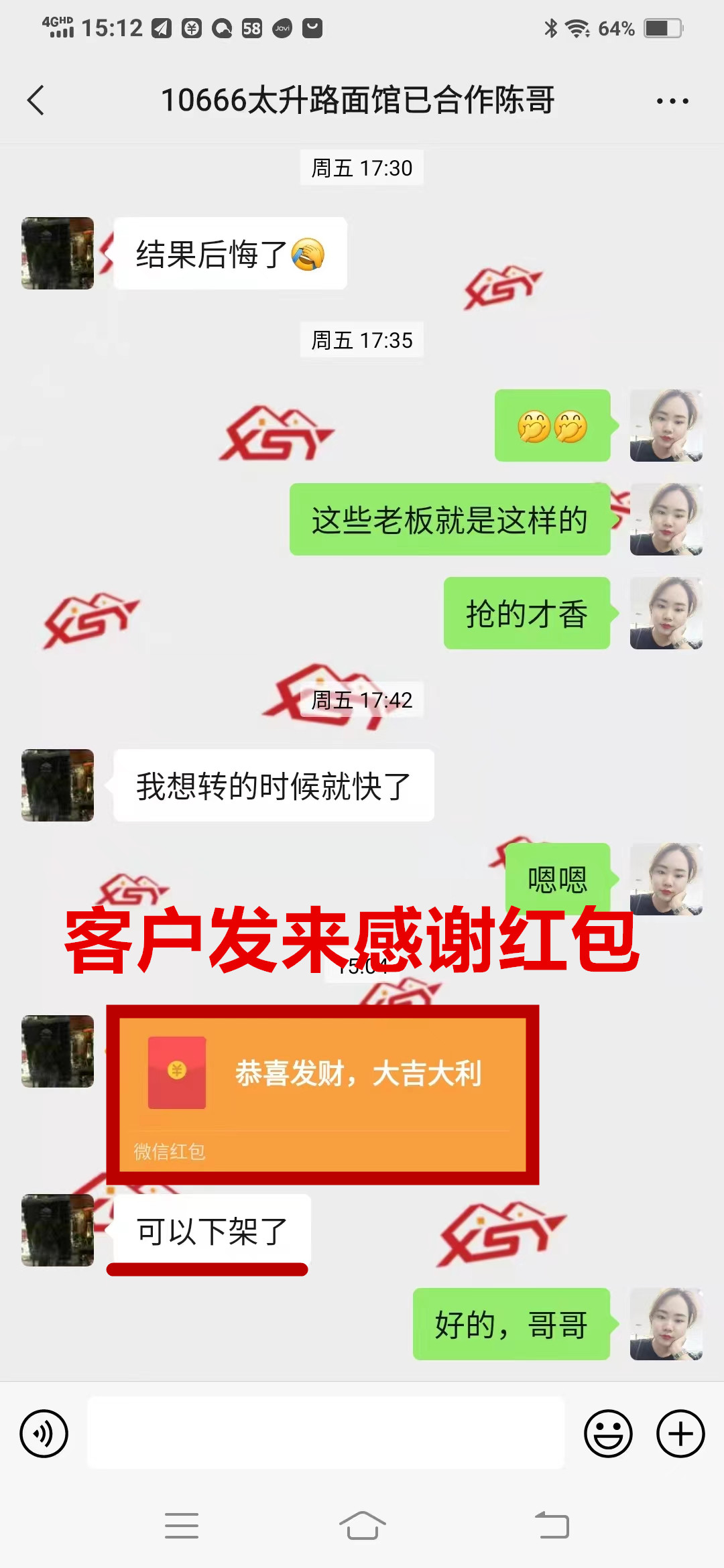724x1568 pixels.
Task: Open the chat info overflow menu
Action: coord(672,101)
